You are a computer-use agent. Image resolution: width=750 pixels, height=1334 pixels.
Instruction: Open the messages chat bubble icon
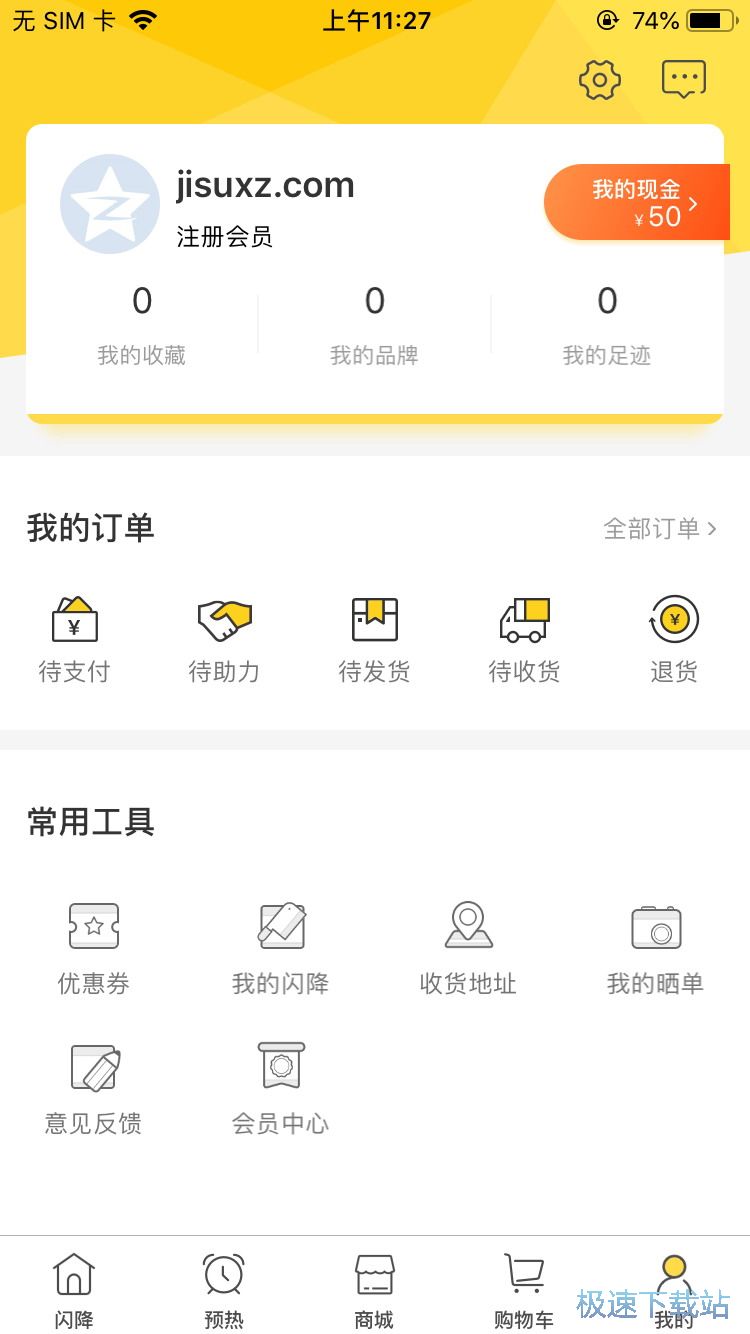pos(684,80)
